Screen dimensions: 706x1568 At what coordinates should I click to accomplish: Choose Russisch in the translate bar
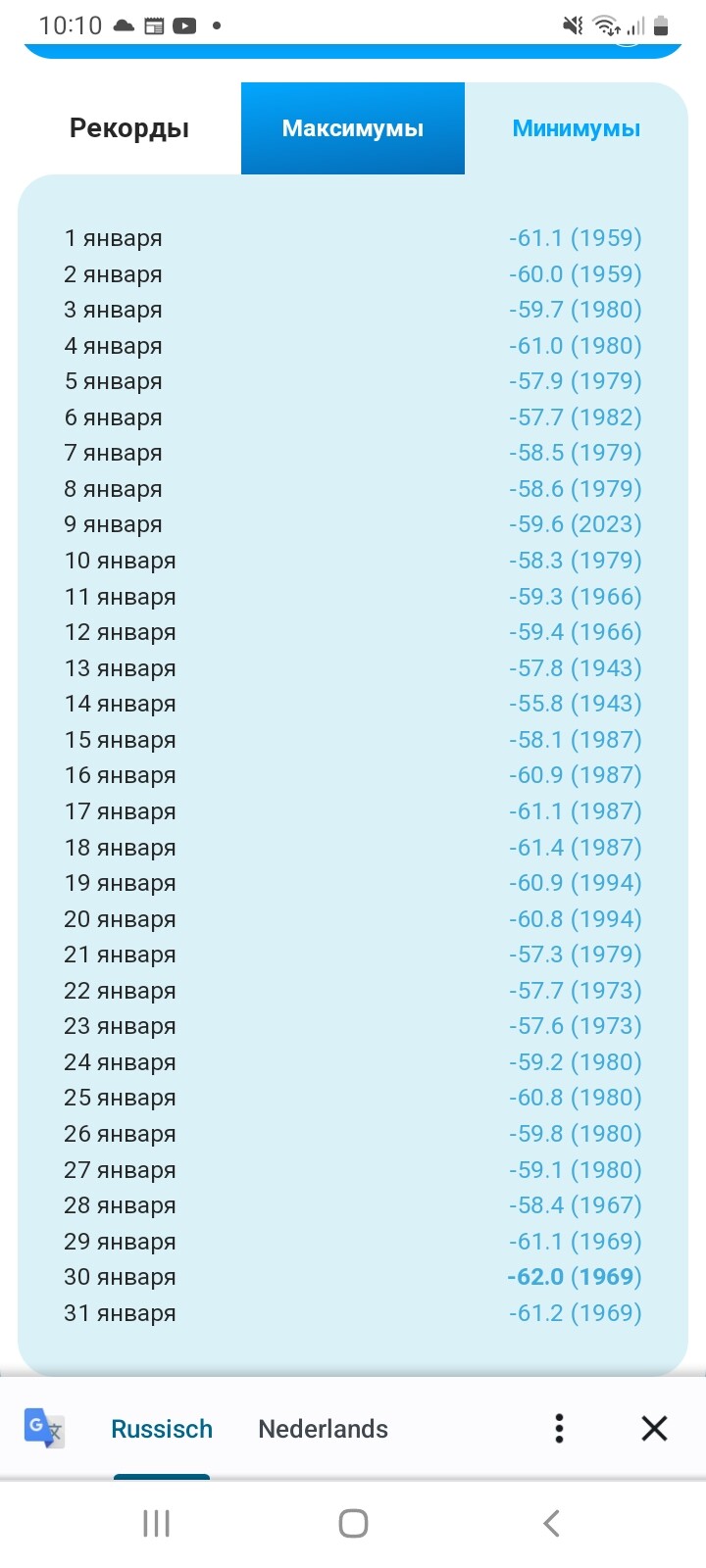coord(162,1429)
